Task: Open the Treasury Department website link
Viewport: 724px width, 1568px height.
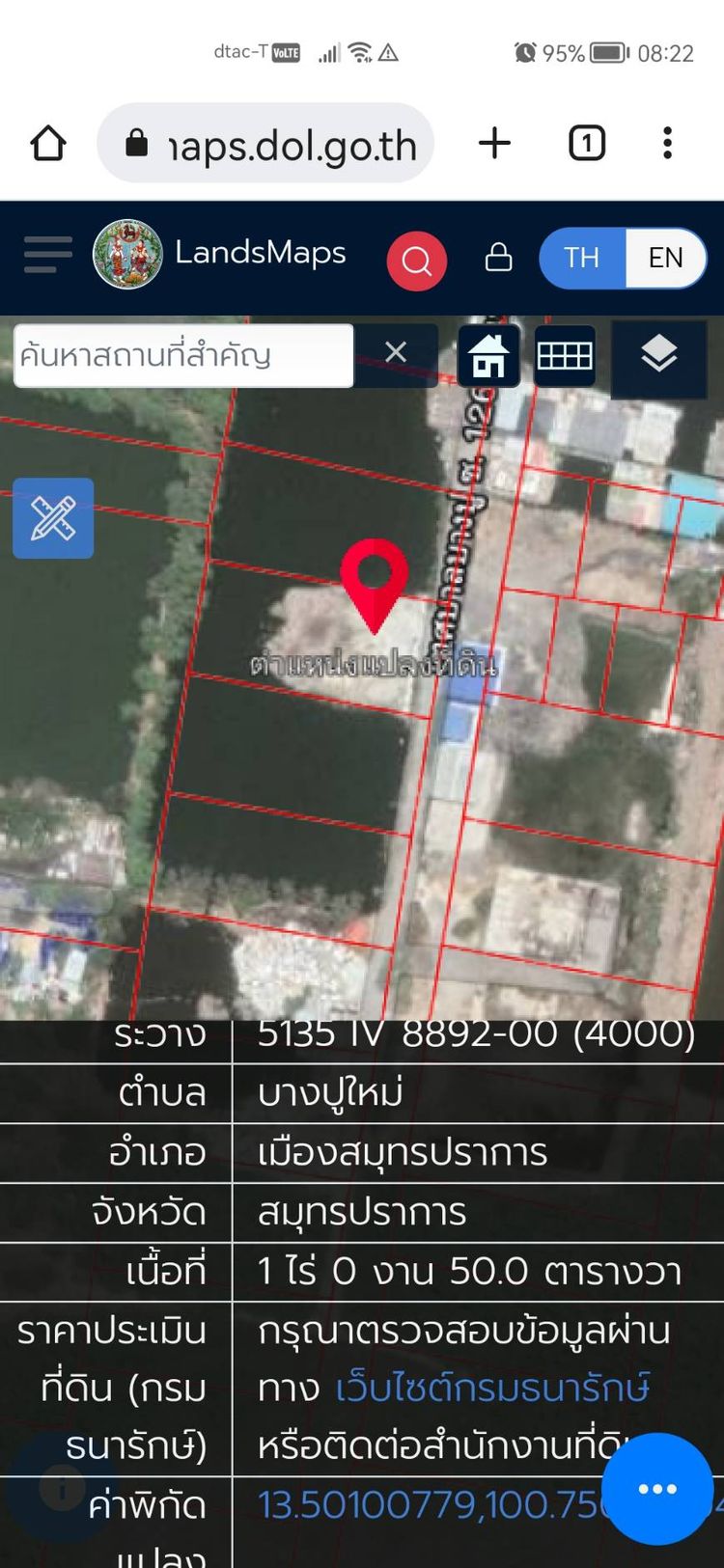Action: pos(492,1388)
